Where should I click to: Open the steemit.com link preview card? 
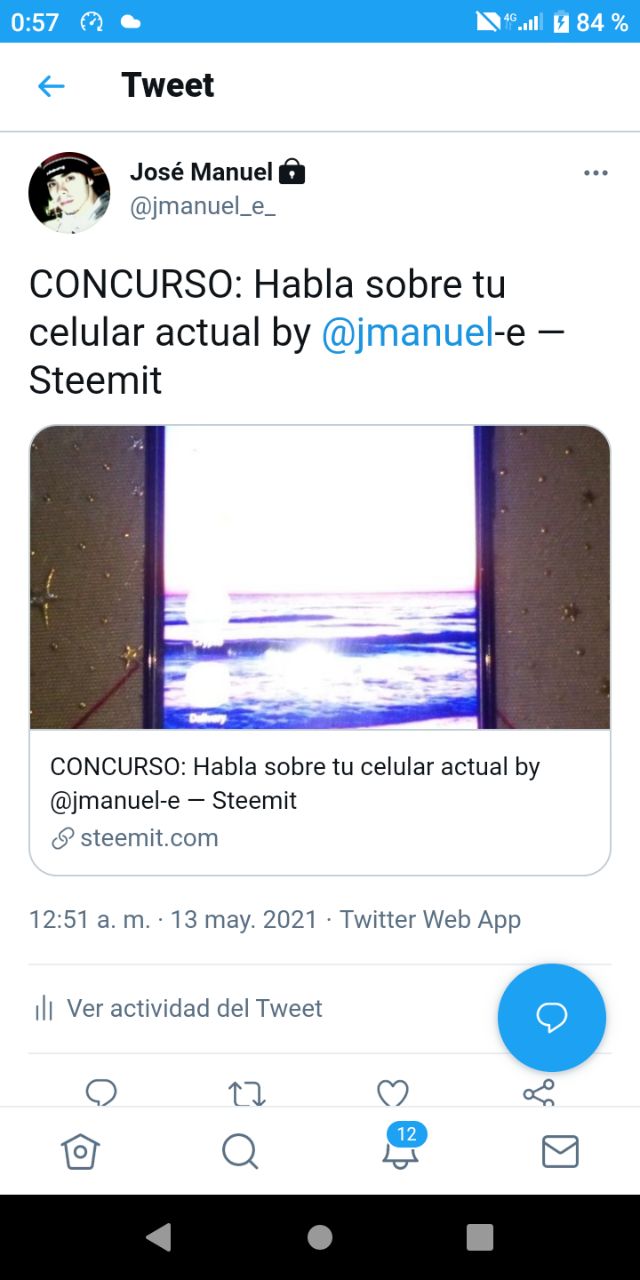[320, 650]
